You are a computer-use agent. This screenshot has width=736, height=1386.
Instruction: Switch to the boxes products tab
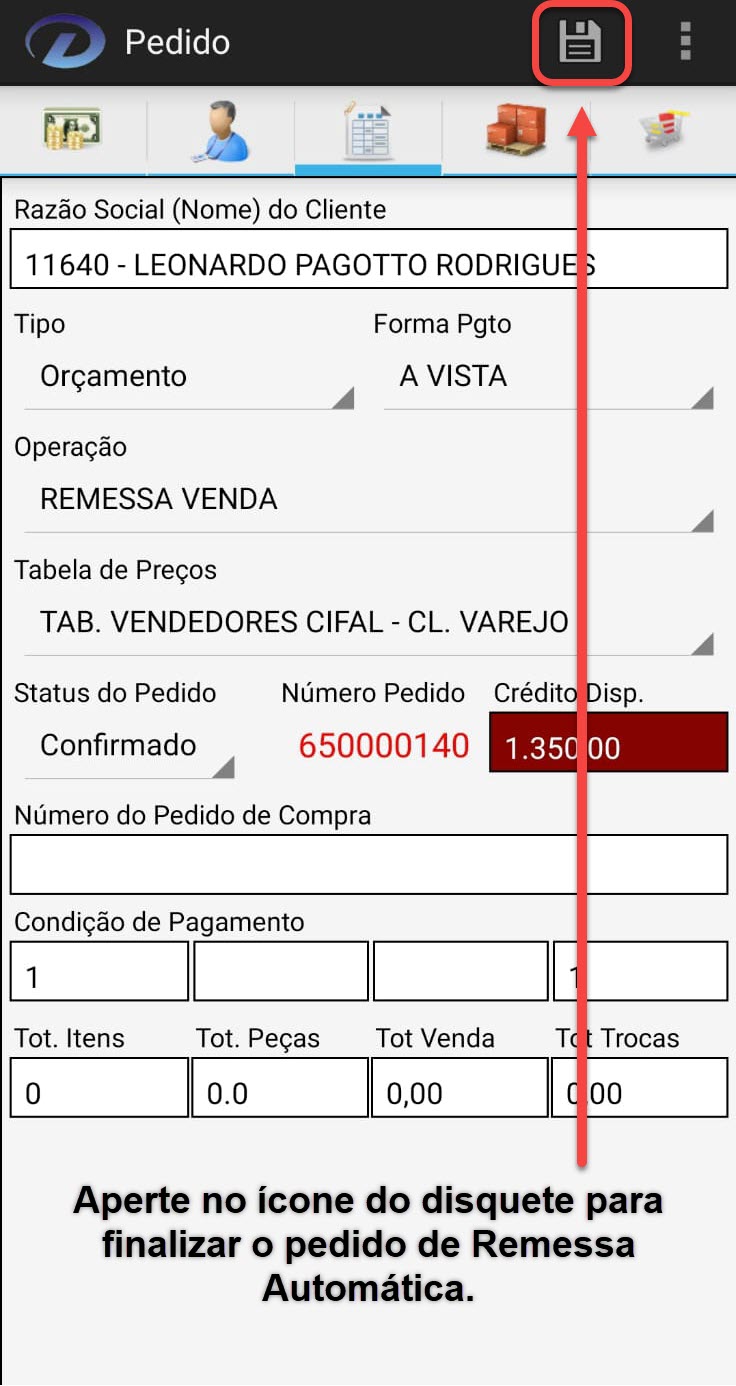click(515, 130)
